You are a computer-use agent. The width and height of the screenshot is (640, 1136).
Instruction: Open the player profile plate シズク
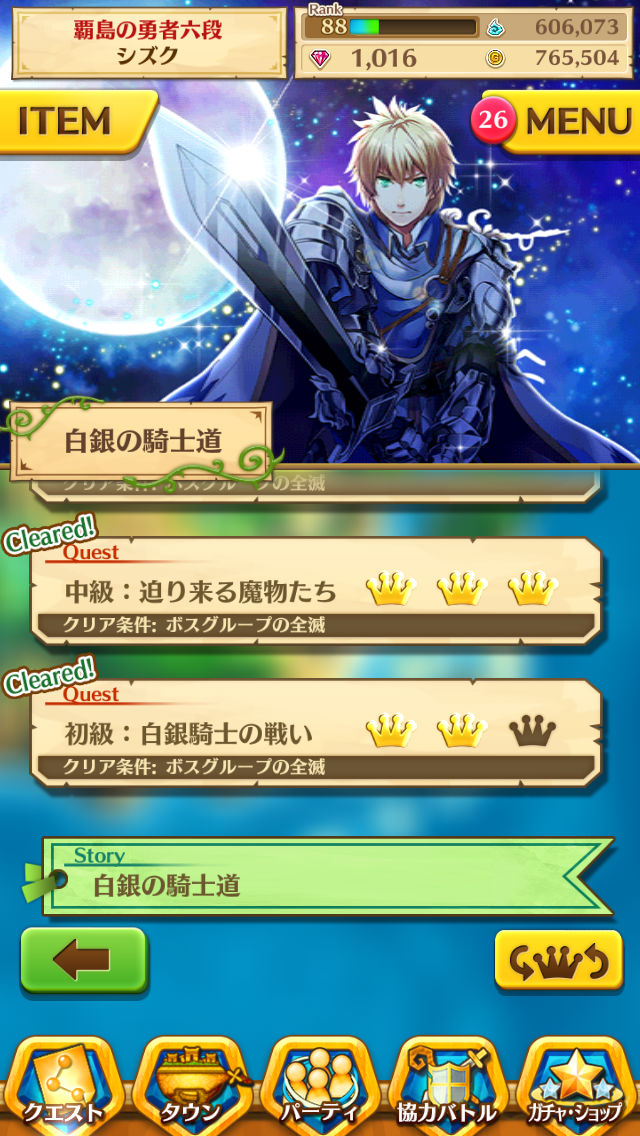click(x=148, y=43)
